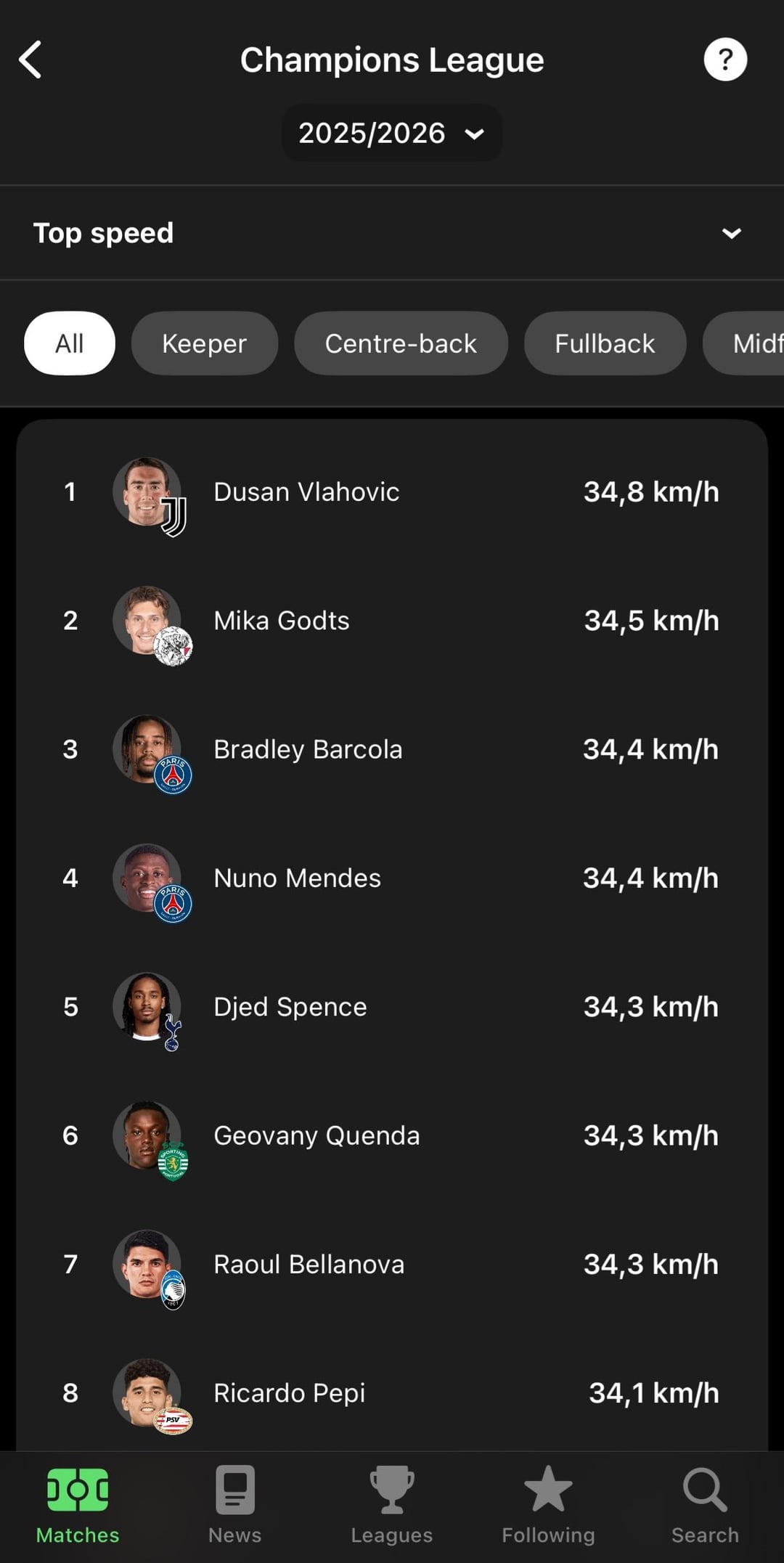Filter players by Keeper

[204, 343]
